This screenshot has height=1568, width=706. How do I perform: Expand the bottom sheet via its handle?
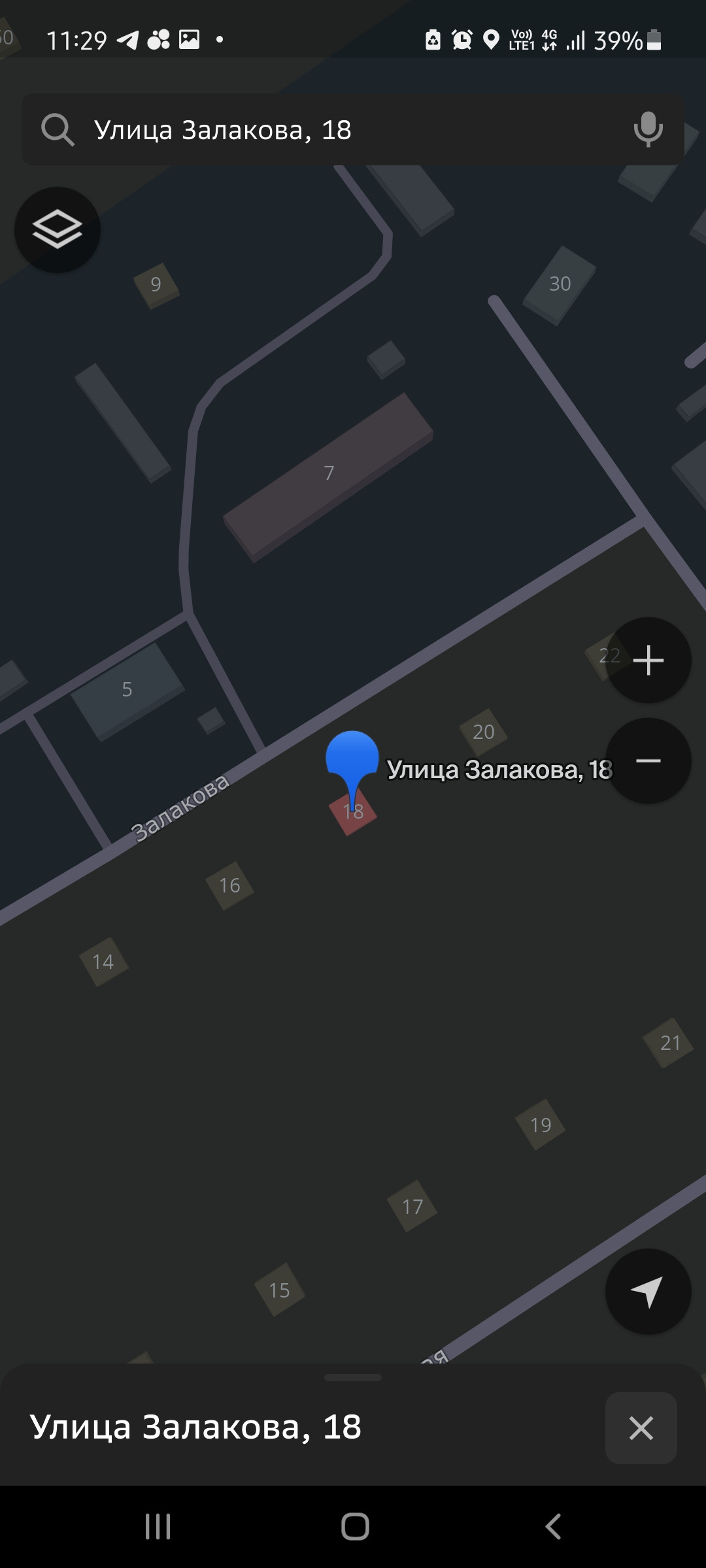[353, 1377]
